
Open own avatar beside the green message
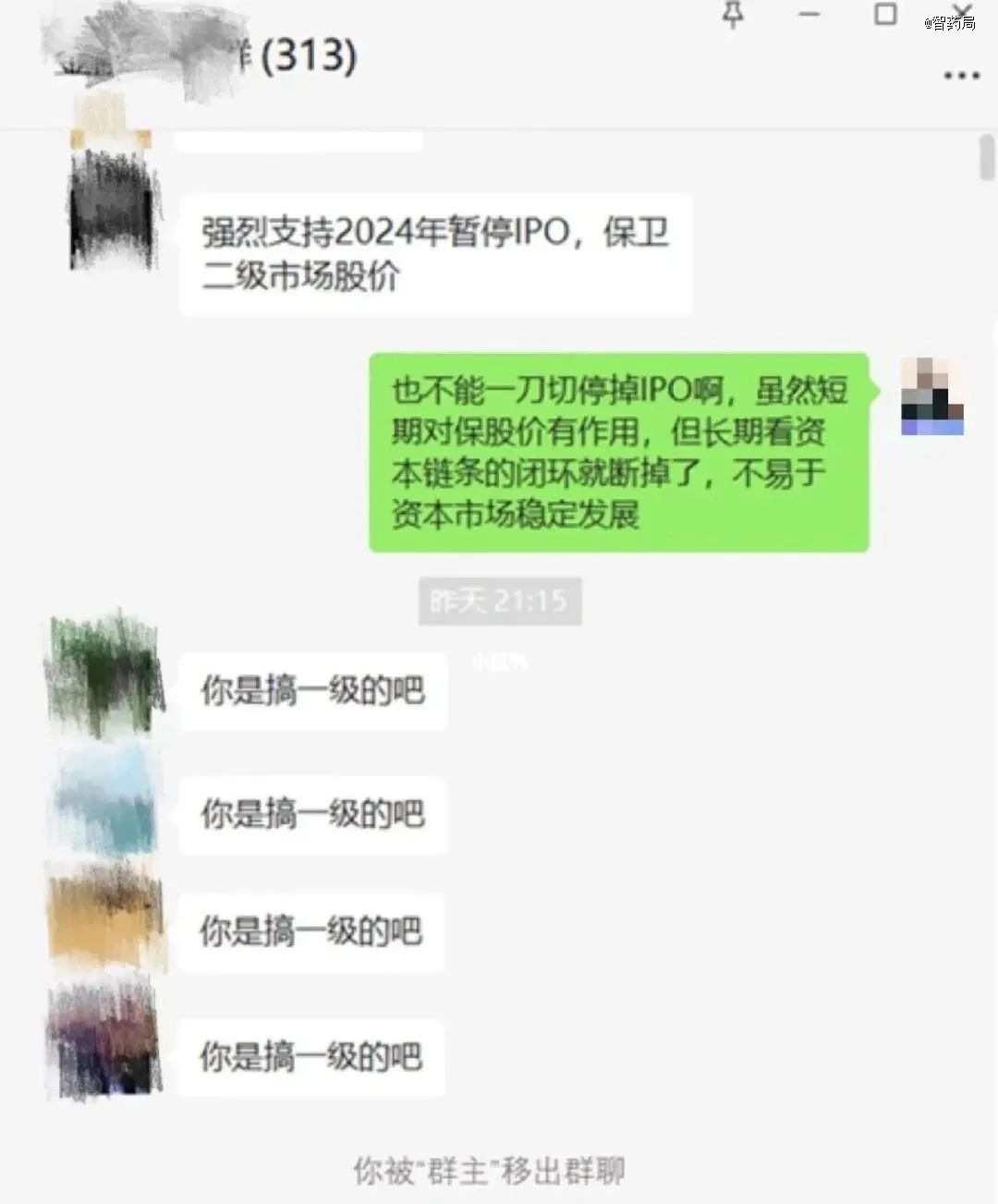932,395
